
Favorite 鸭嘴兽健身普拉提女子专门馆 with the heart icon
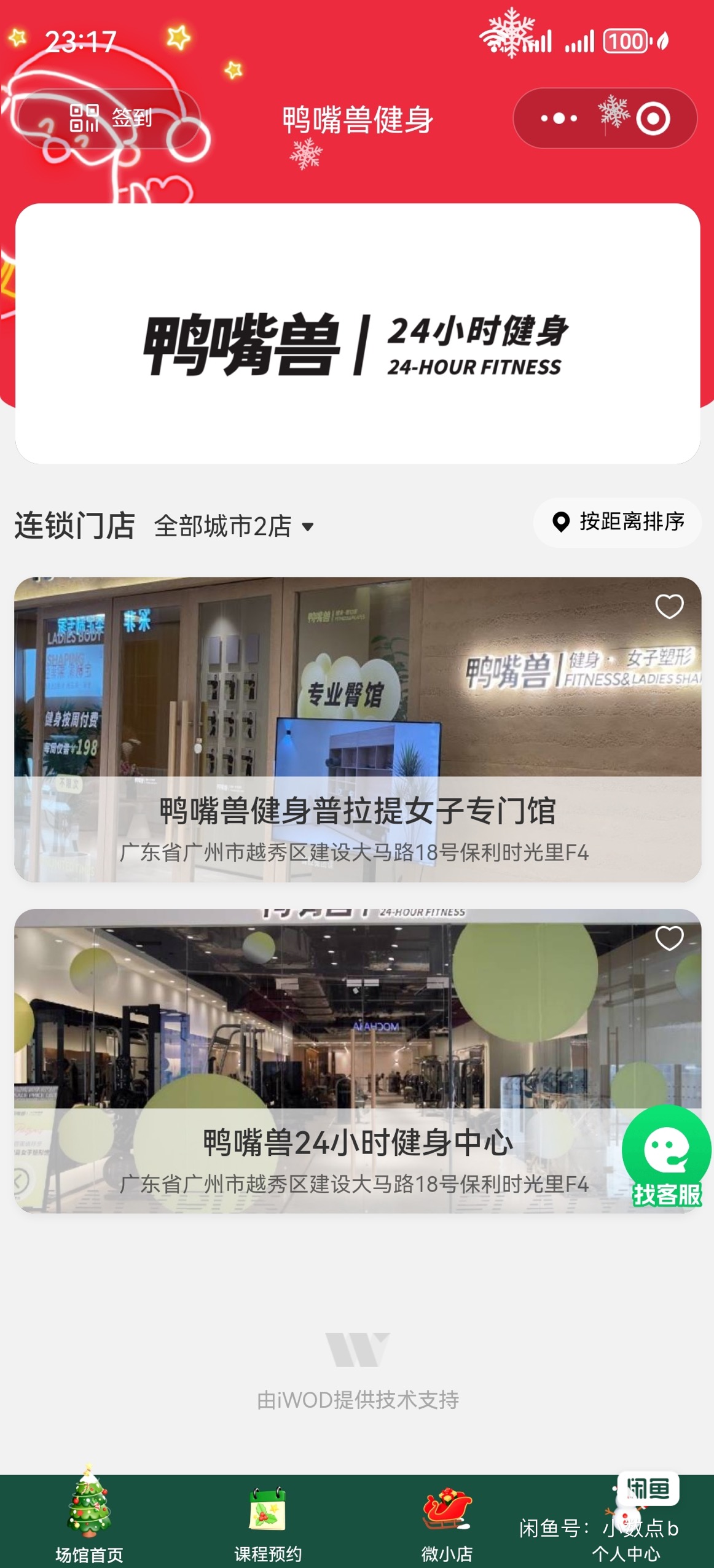(x=669, y=607)
